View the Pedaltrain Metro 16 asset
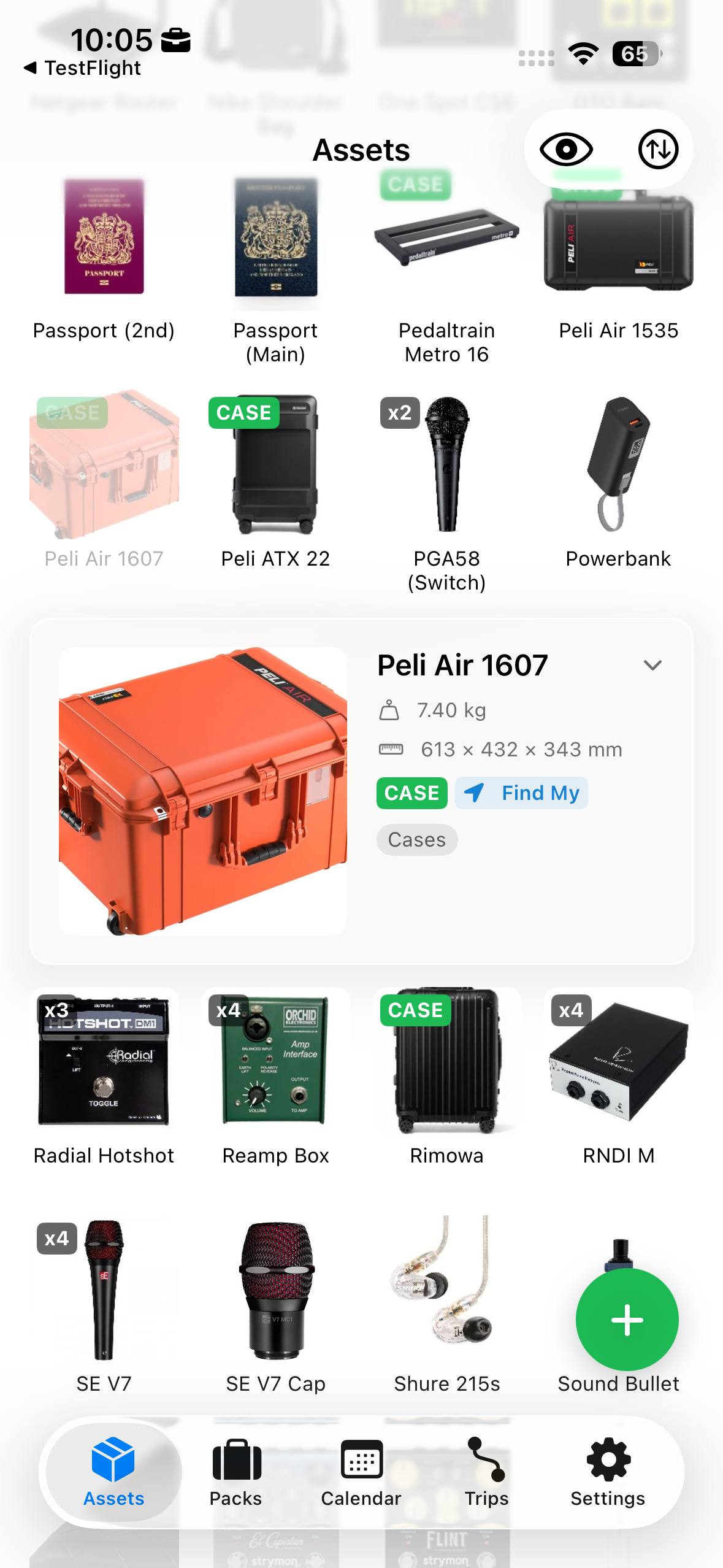This screenshot has height=1568, width=723. coord(447,270)
